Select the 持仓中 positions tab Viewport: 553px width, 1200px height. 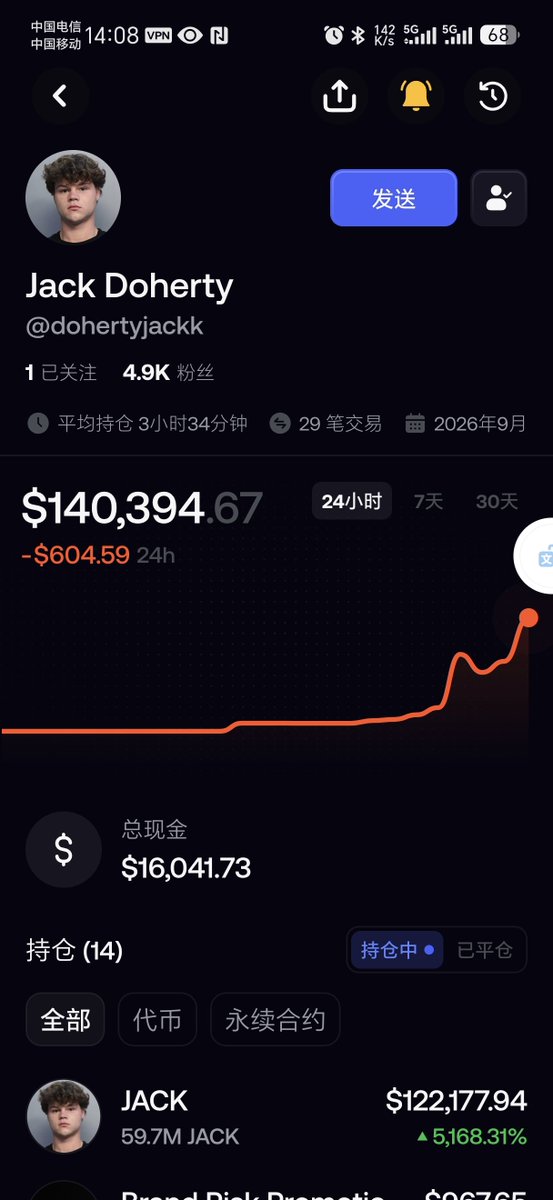click(x=396, y=950)
